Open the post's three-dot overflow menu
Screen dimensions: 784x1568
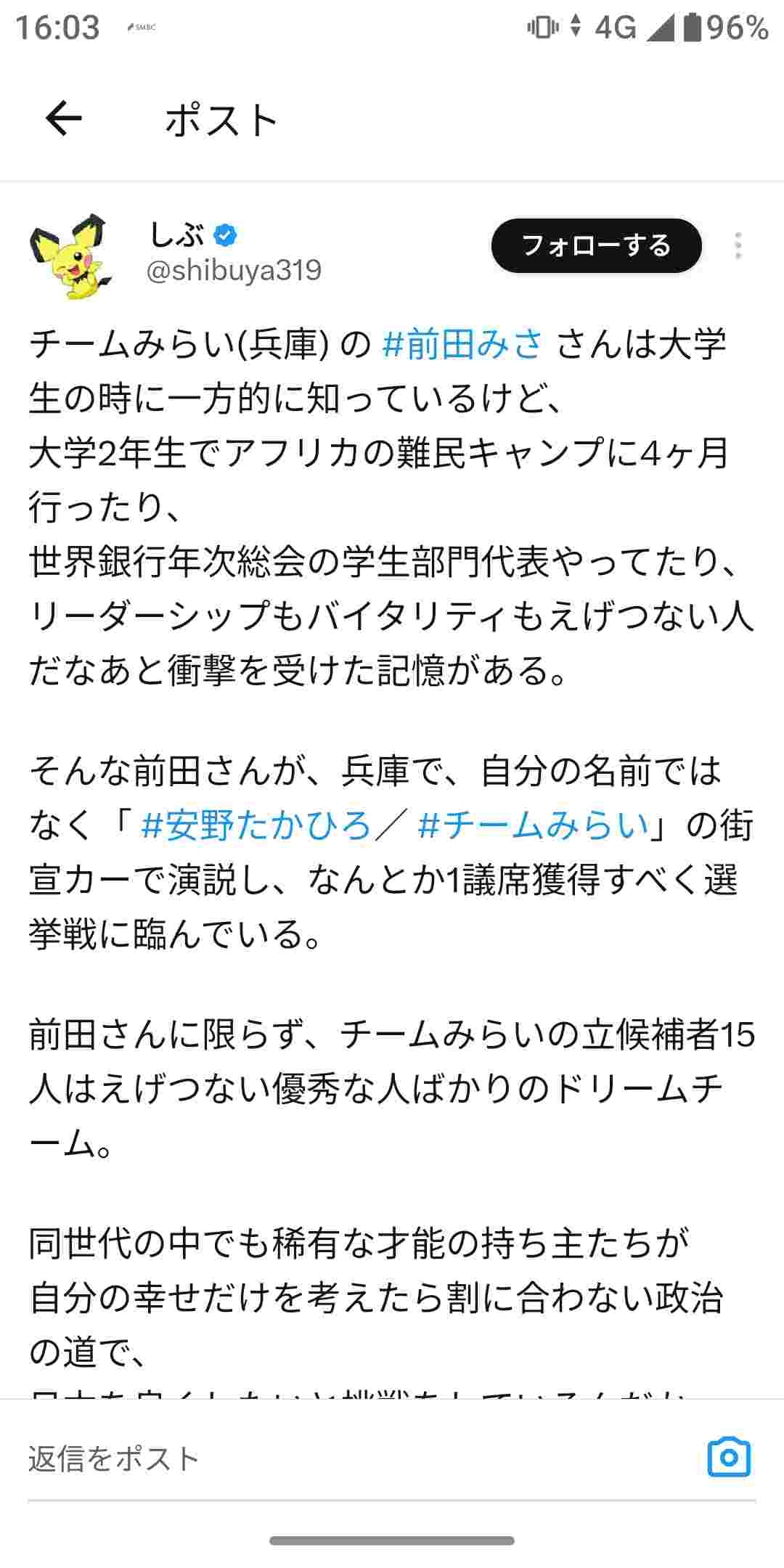pyautogui.click(x=738, y=246)
